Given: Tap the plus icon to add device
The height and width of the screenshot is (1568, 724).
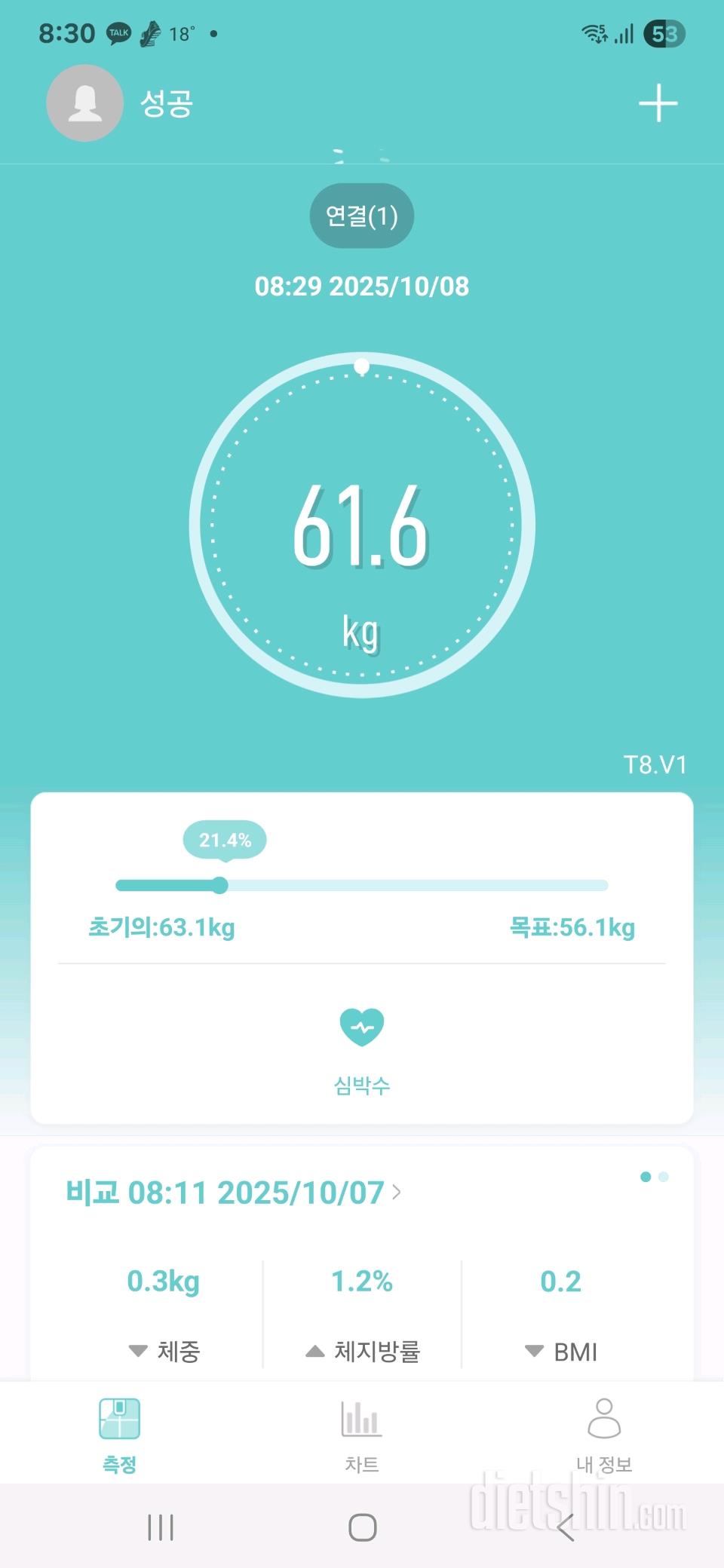Looking at the screenshot, I should (x=658, y=104).
